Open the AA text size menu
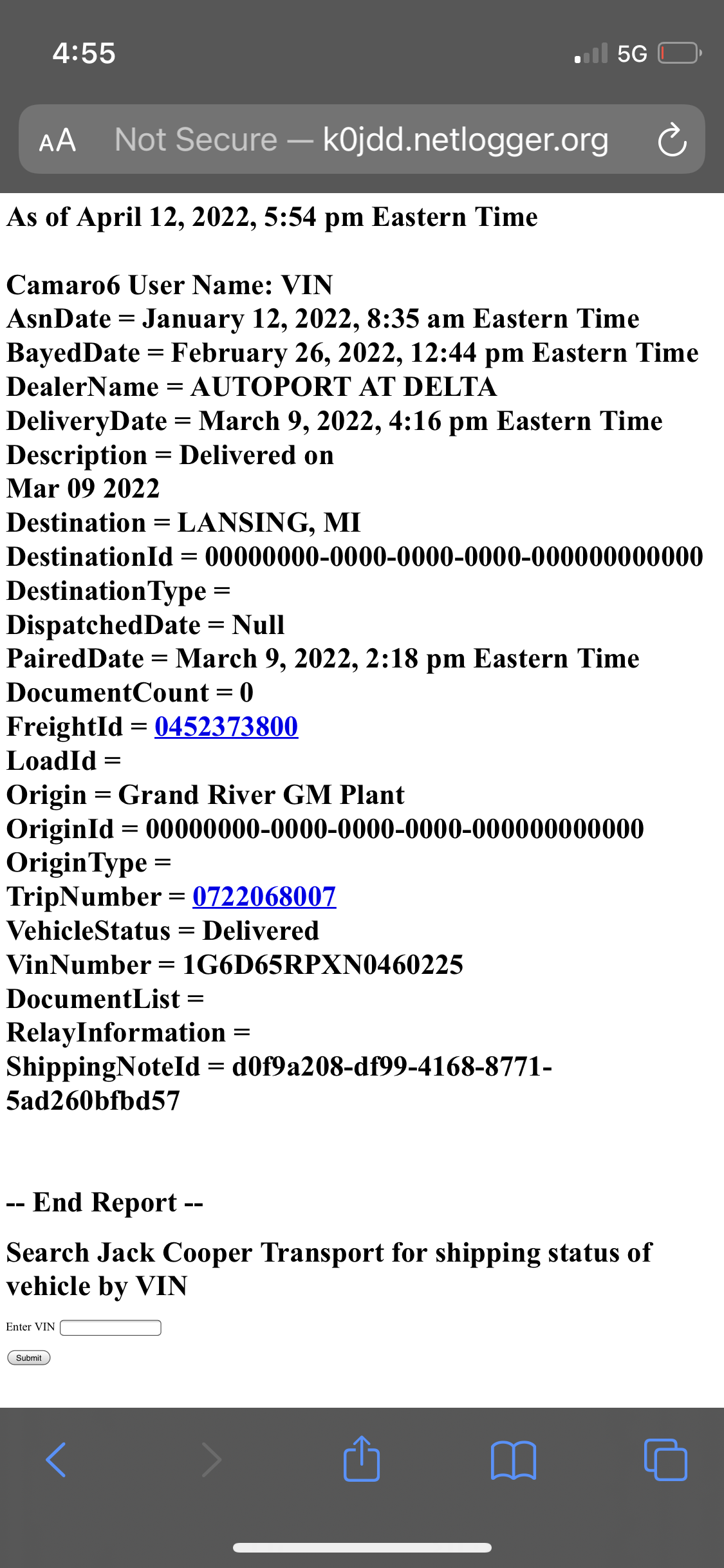Screen dimensions: 724x1568 pyautogui.click(x=57, y=140)
